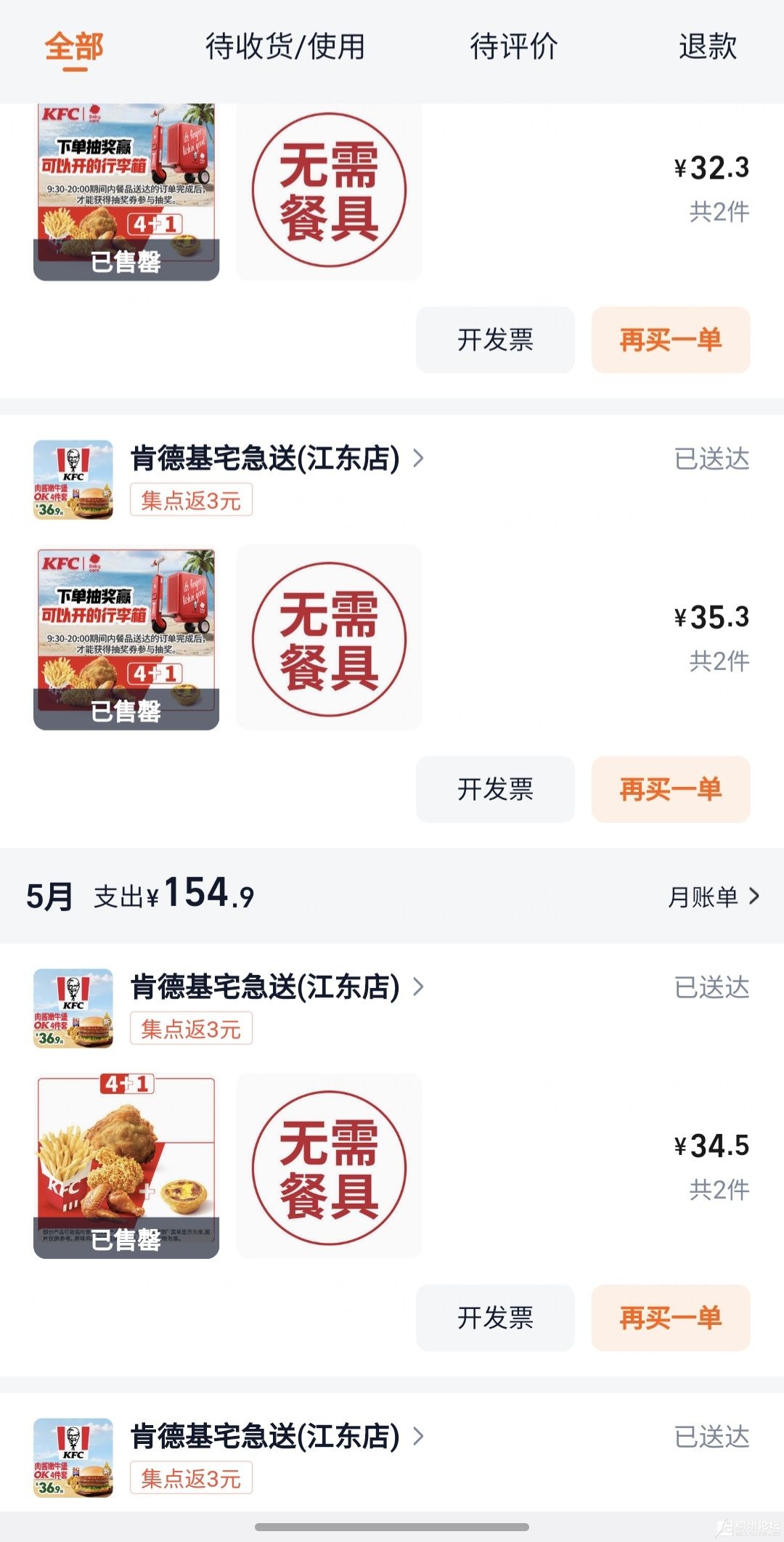Image resolution: width=784 pixels, height=1542 pixels.
Task: Open the 无需餐具 item in the ¥32.3 order
Action: click(x=329, y=190)
